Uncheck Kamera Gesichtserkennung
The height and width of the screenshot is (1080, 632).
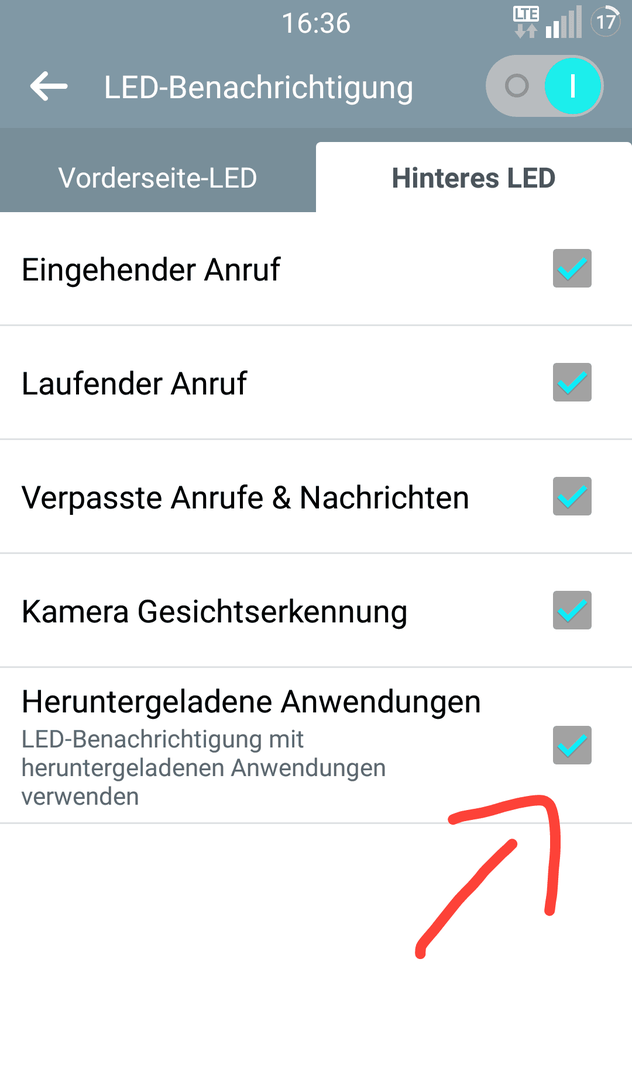click(572, 610)
